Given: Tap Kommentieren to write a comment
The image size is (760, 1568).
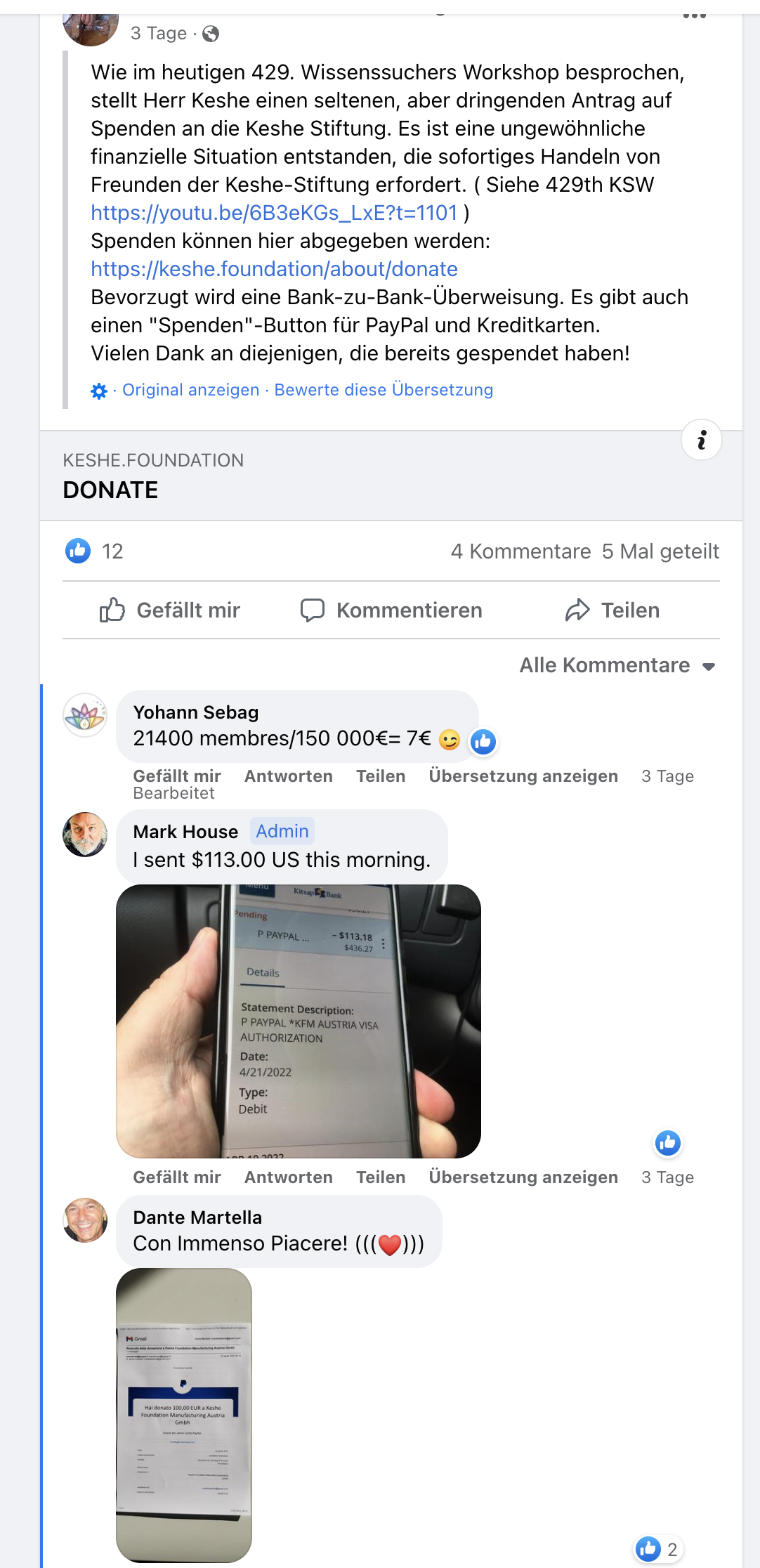Looking at the screenshot, I should click(391, 610).
